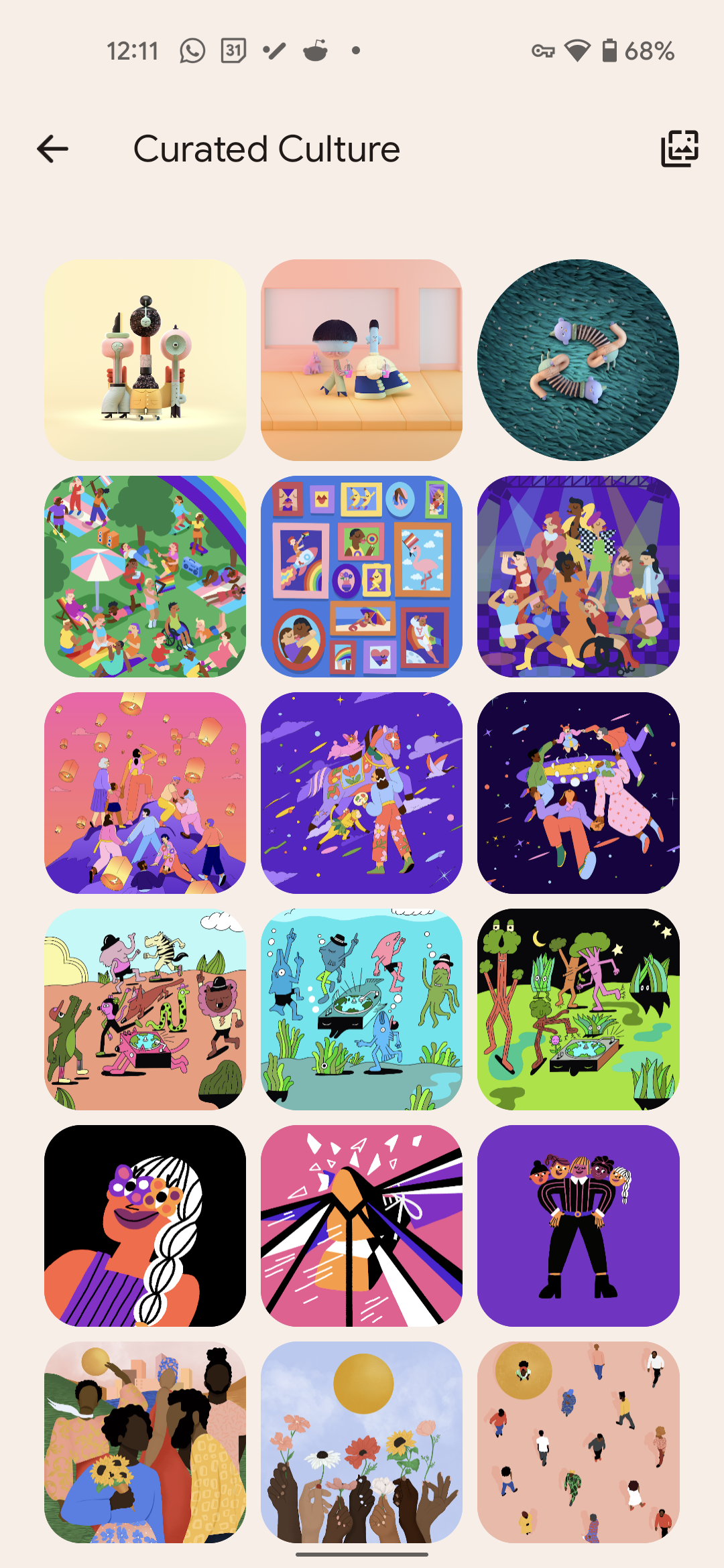Screen dimensions: 724x1568
Task: Select the purple dance stage wallpaper
Action: (578, 576)
